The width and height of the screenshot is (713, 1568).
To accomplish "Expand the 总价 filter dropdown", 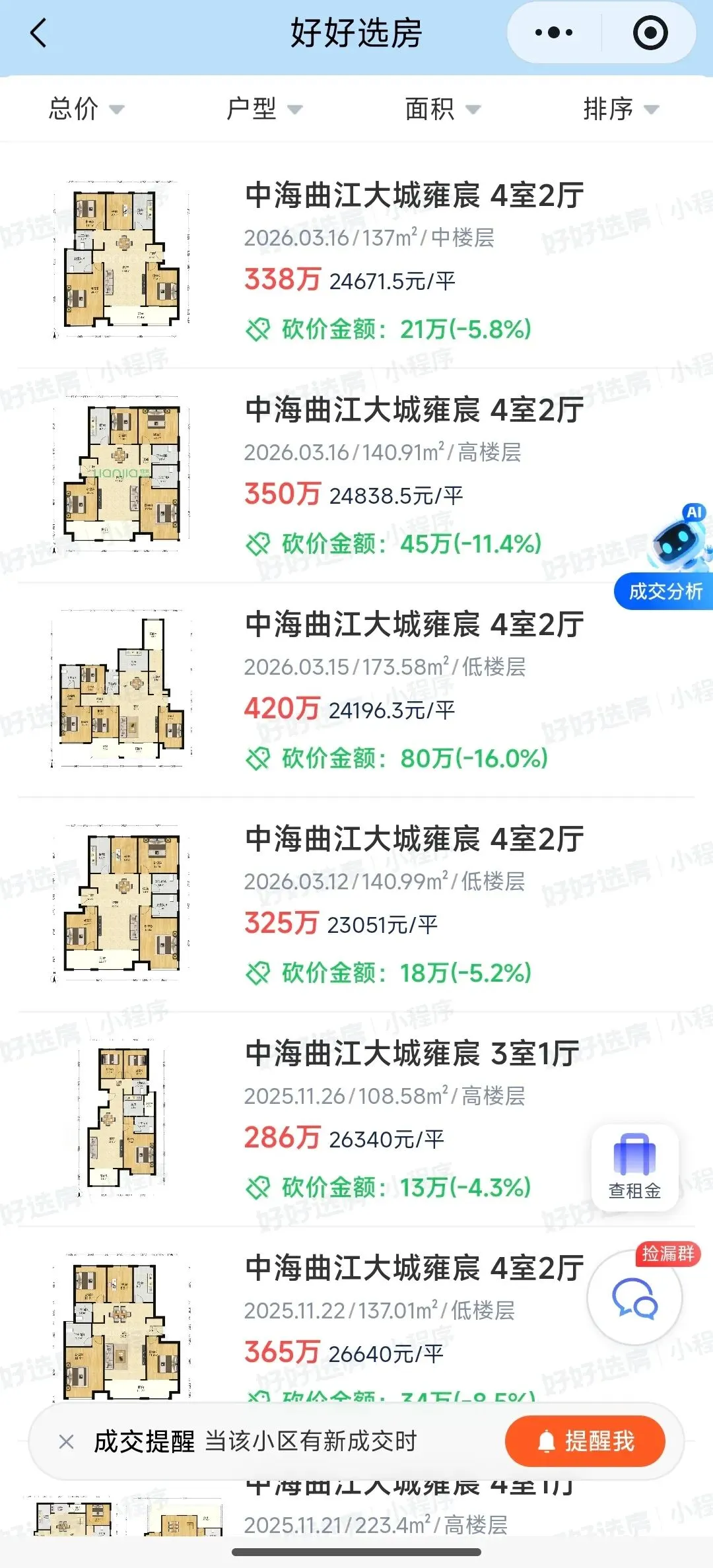I will click(x=86, y=109).
